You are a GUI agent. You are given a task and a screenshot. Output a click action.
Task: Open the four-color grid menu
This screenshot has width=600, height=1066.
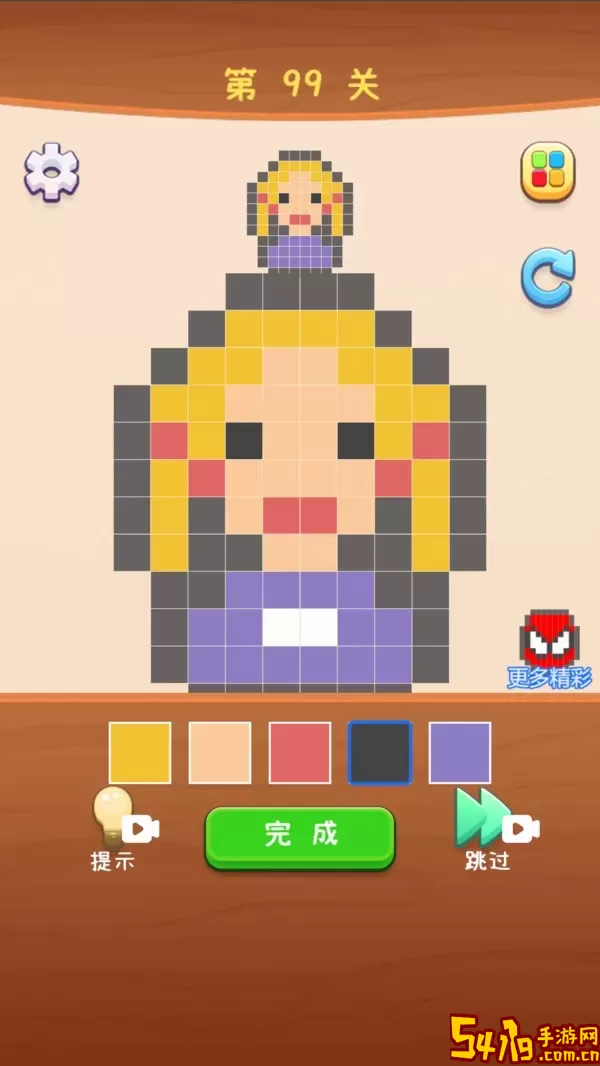(x=547, y=172)
